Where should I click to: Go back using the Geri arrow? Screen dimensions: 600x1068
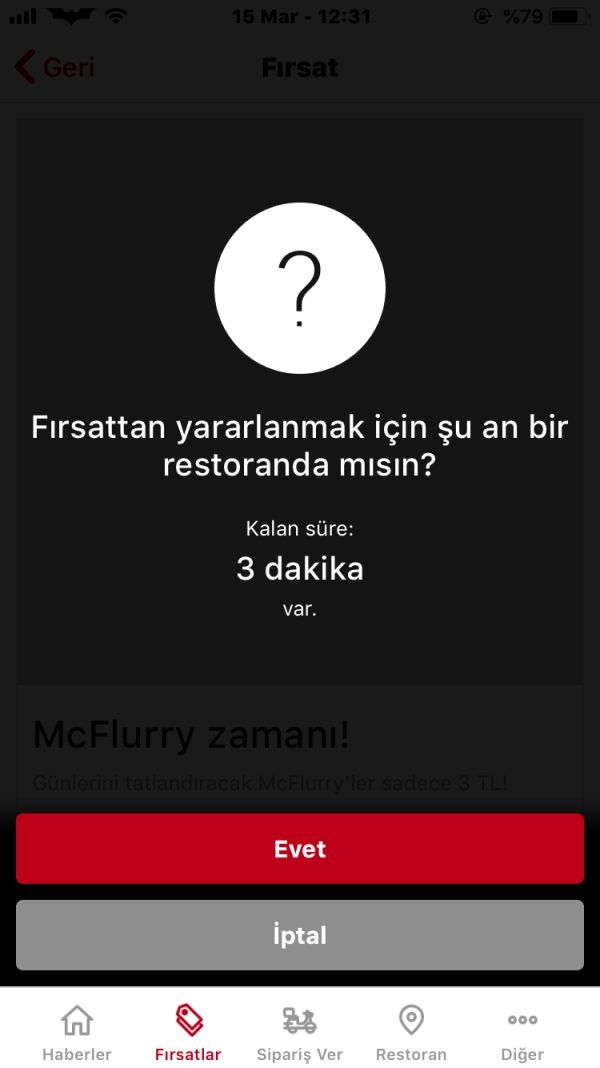click(55, 68)
